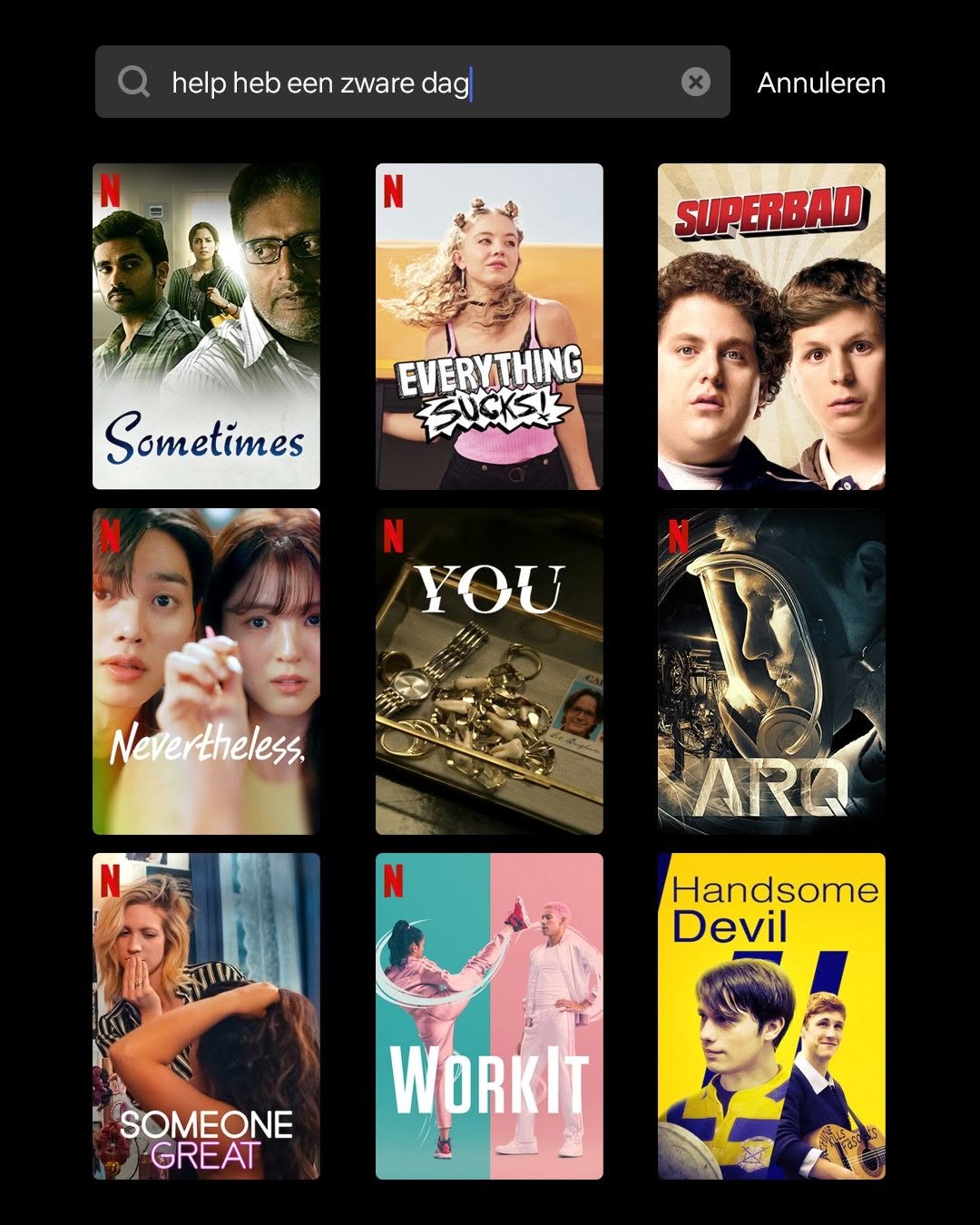Select Someone Great from the grid
Screen dimensions: 980x1225
tap(206, 1016)
